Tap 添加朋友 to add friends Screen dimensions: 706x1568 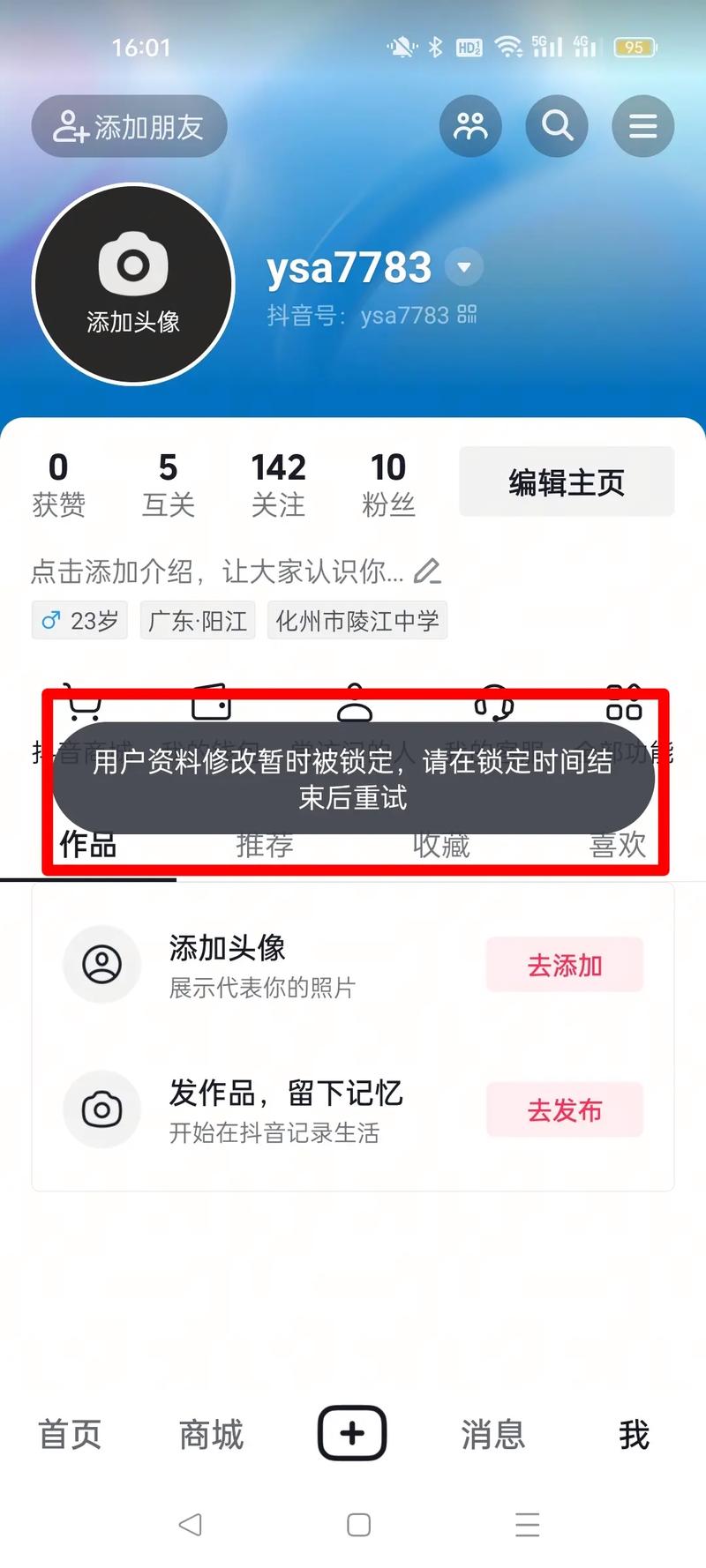pyautogui.click(x=129, y=127)
